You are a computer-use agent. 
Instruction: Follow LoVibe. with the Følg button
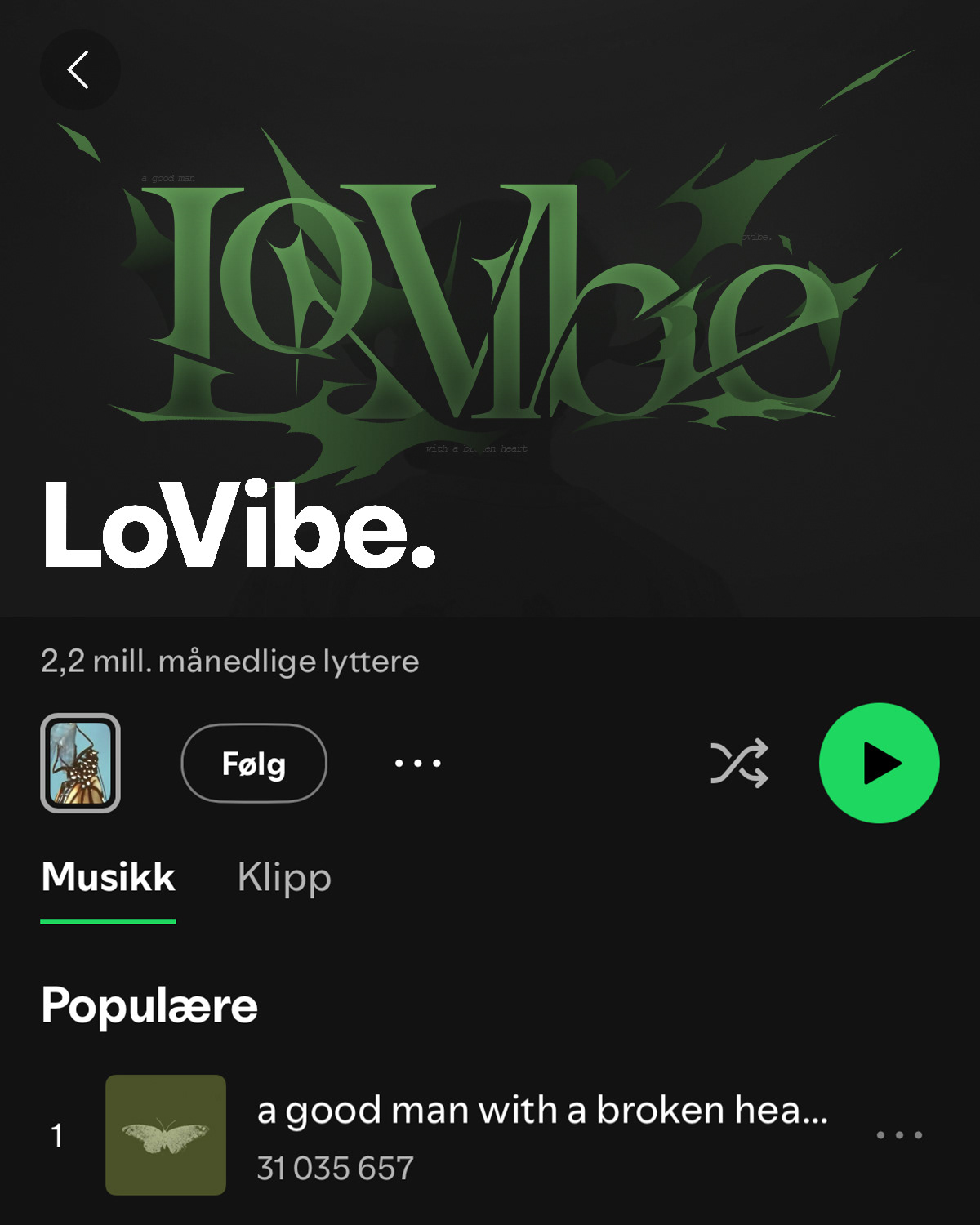click(x=254, y=764)
